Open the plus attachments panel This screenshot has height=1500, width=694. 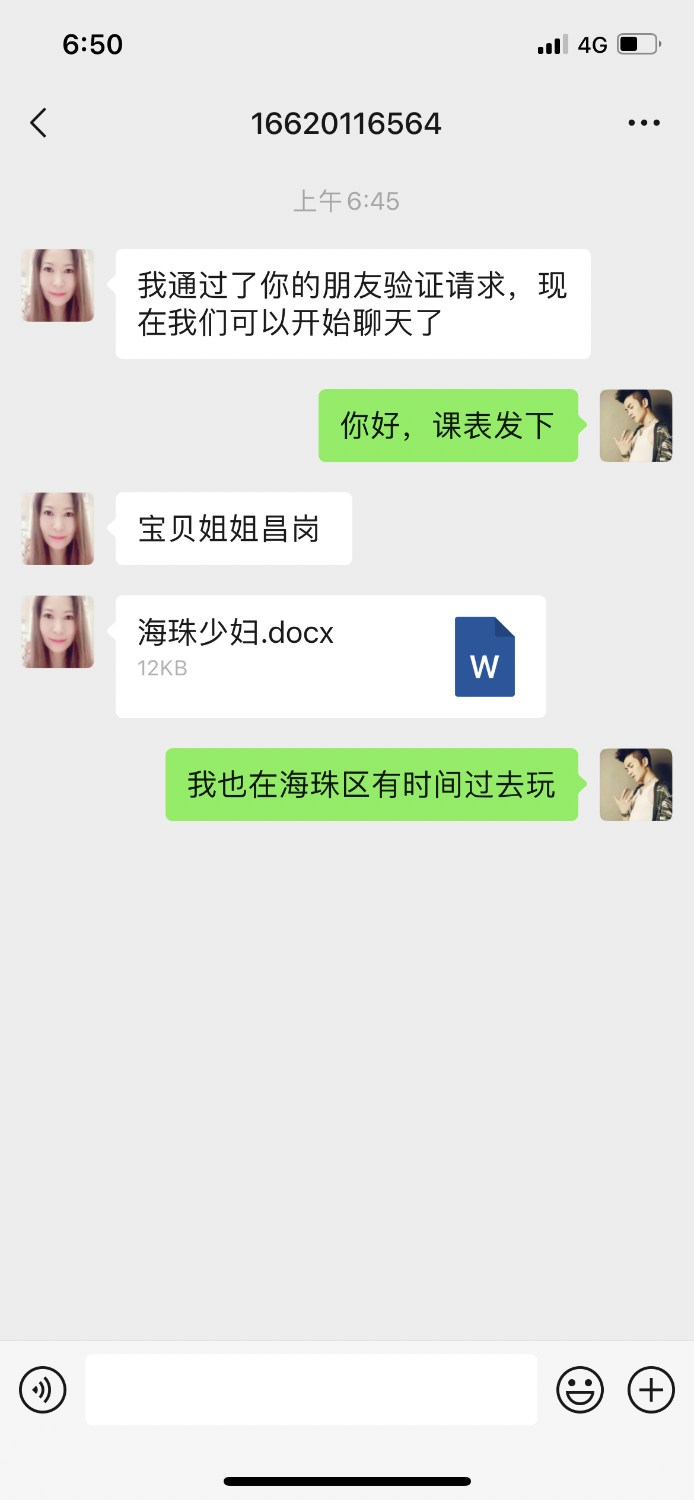(x=651, y=1390)
